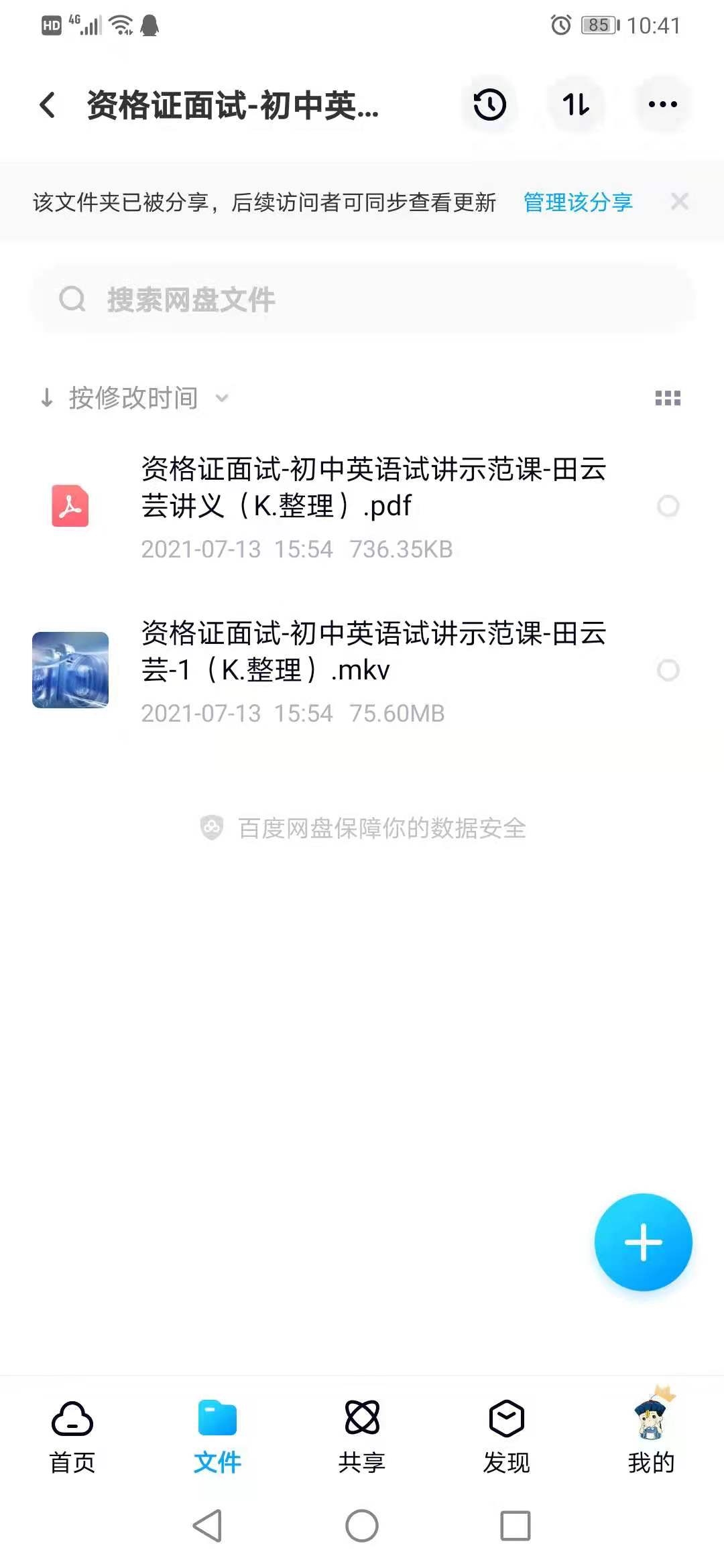Select the .mkv file's circle checkbox
724x1568 pixels.
tap(668, 670)
